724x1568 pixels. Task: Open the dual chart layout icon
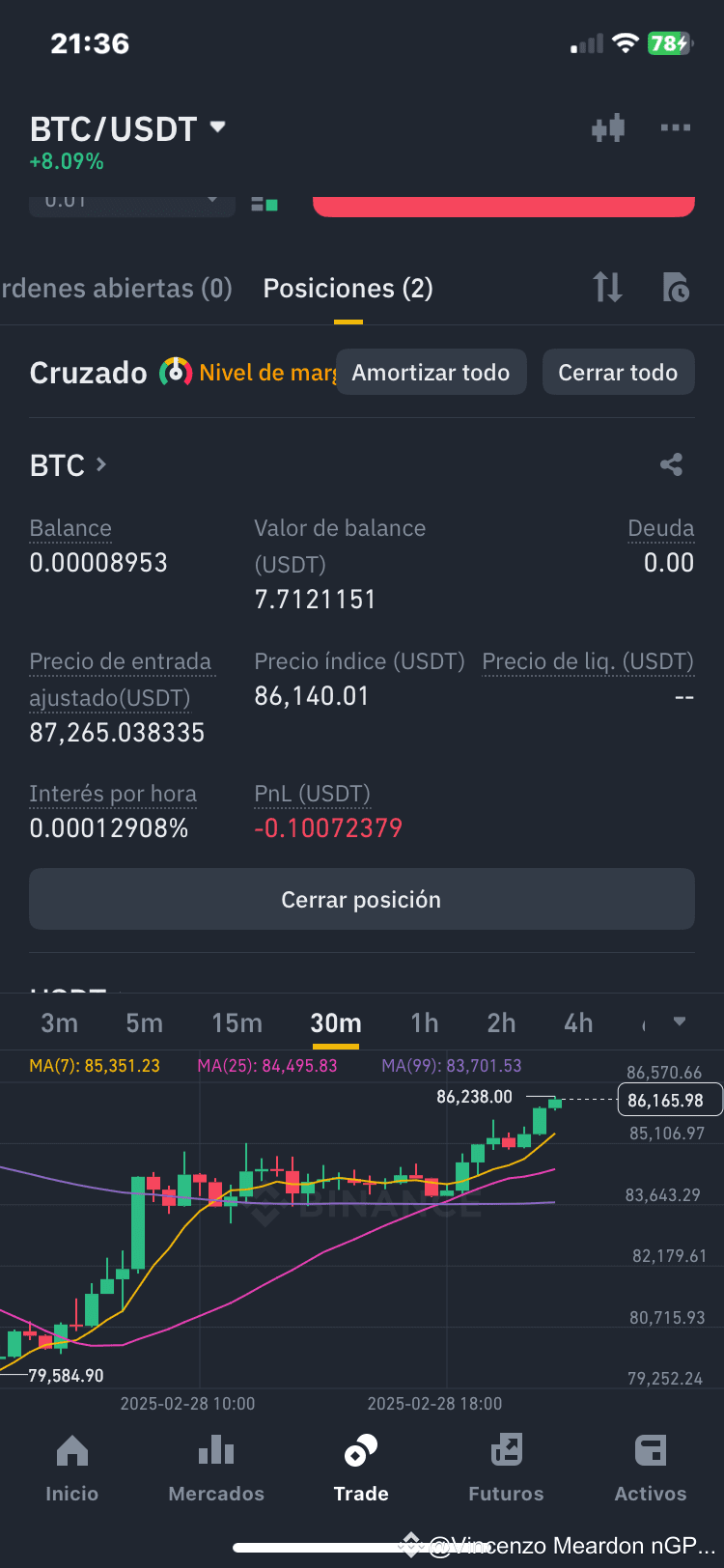[x=608, y=127]
